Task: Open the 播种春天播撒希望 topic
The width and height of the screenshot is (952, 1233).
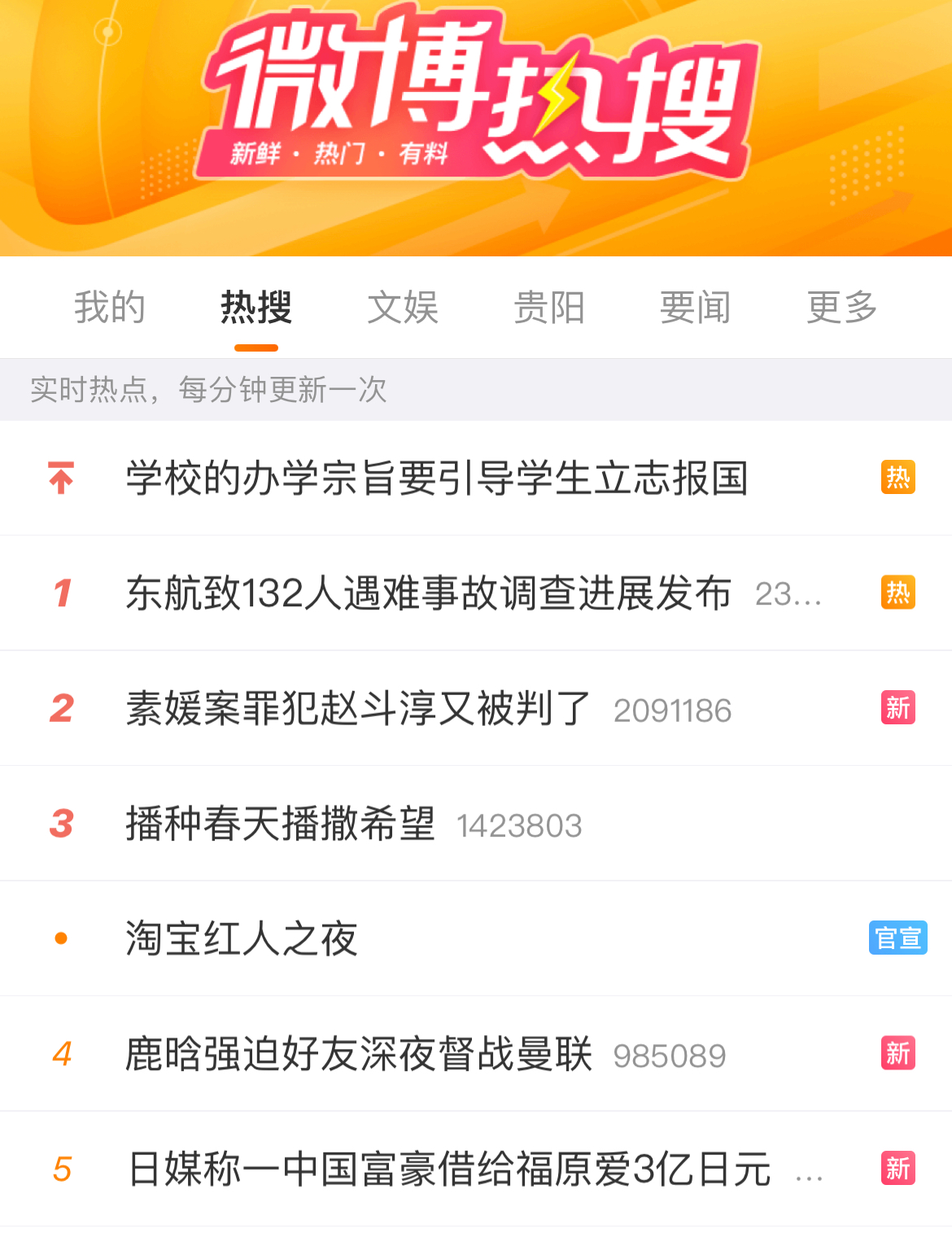Action: pos(281,824)
